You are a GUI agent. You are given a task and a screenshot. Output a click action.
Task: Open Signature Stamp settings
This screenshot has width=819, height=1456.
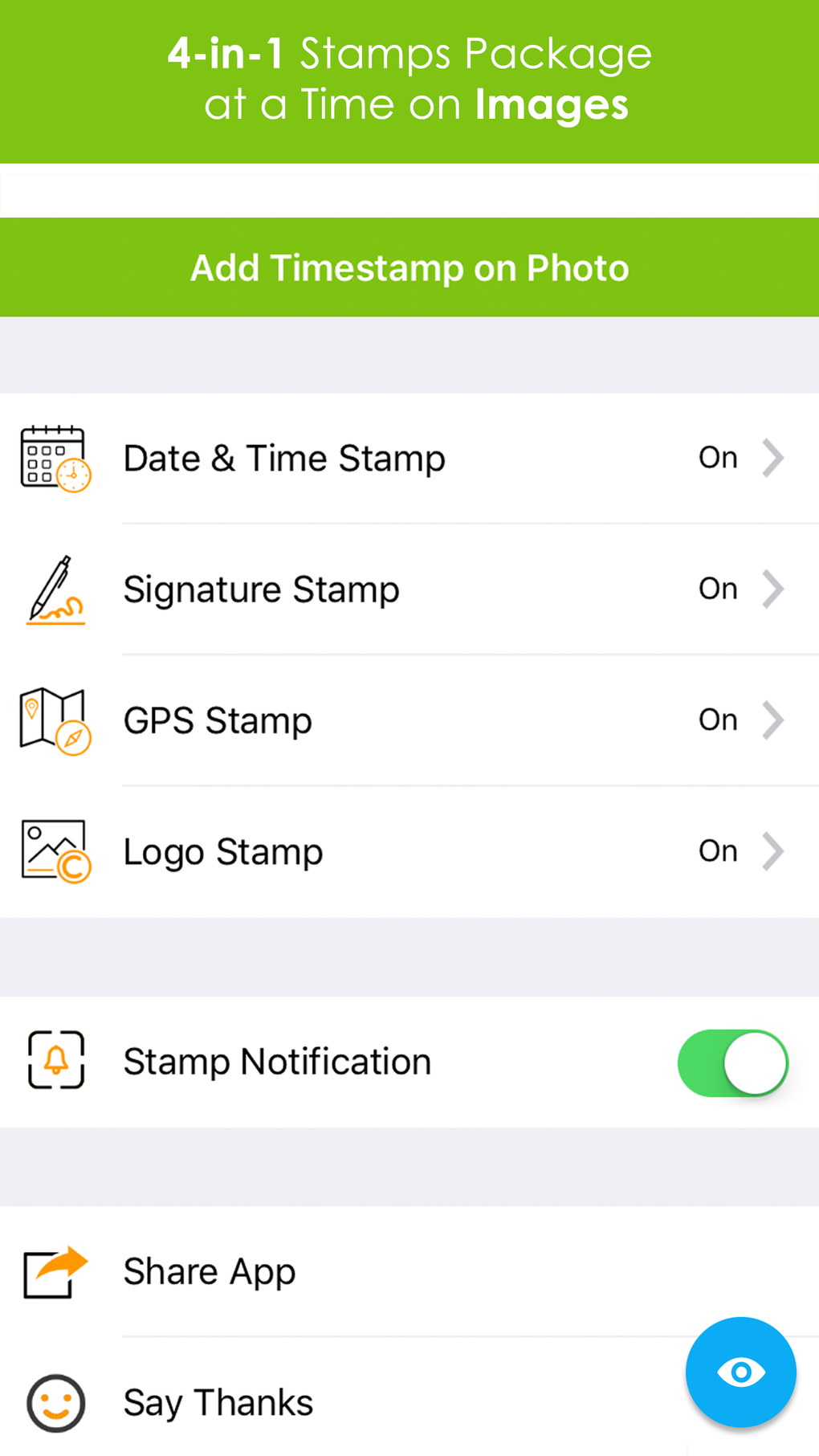(x=409, y=589)
